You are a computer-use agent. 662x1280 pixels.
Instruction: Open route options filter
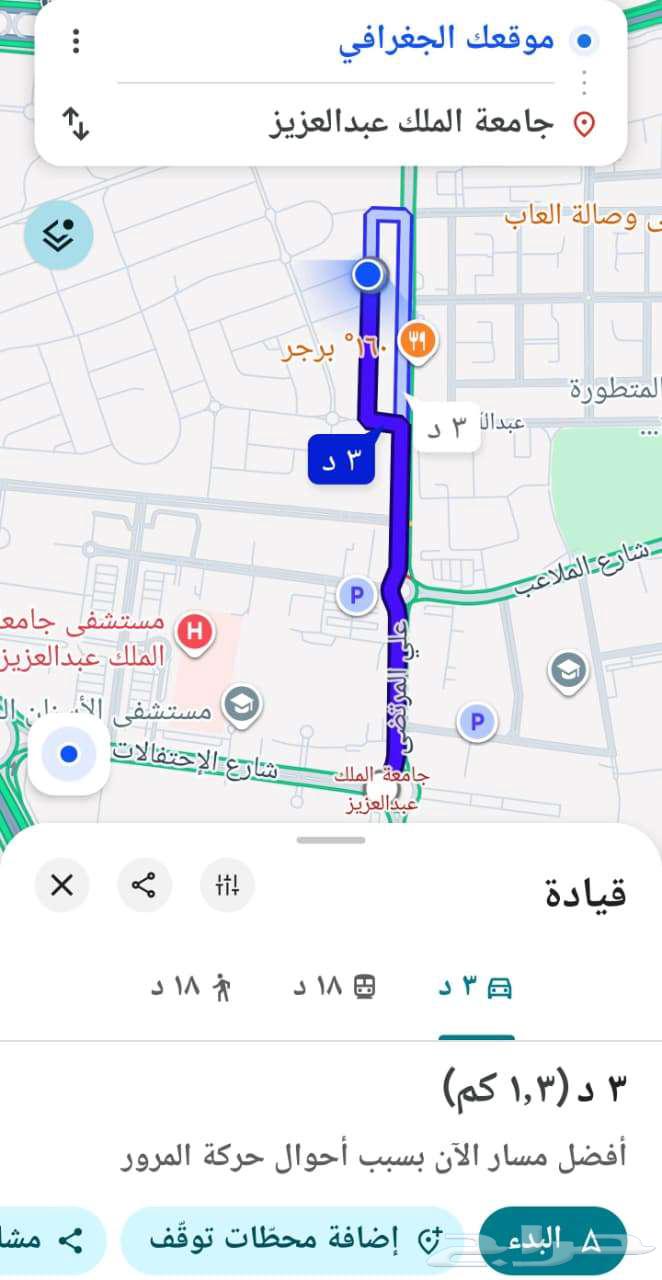227,885
